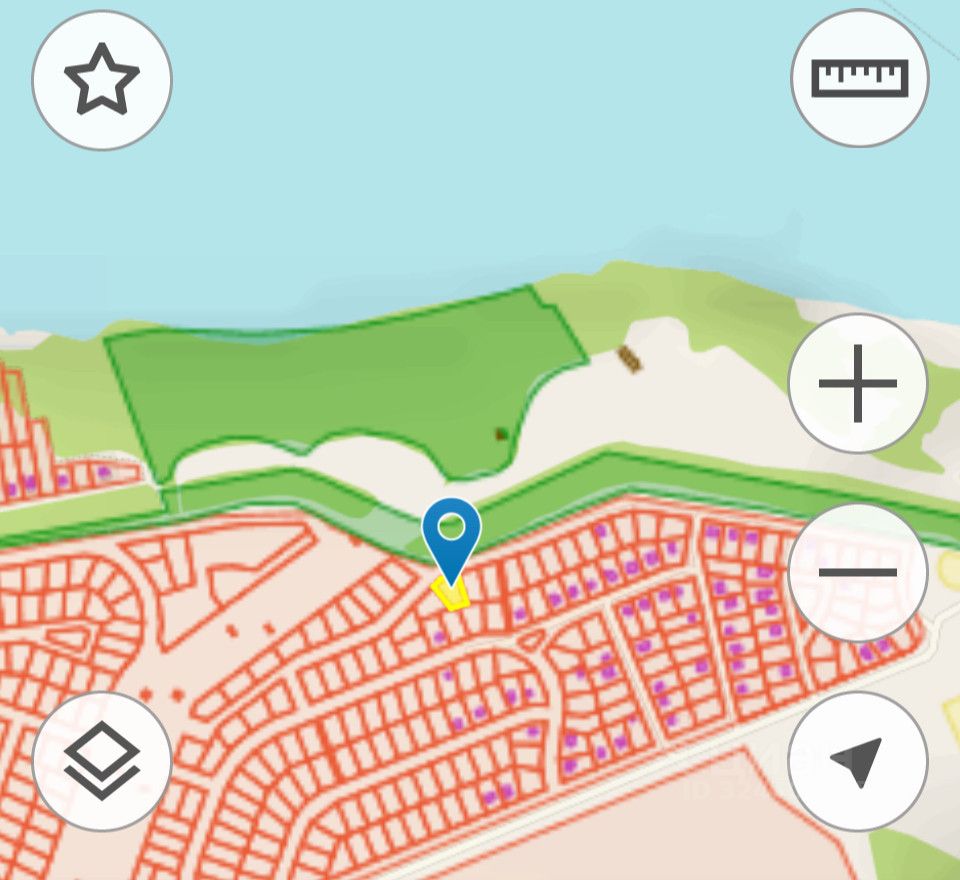Open favorites with the star button
960x880 pixels.
(x=102, y=80)
